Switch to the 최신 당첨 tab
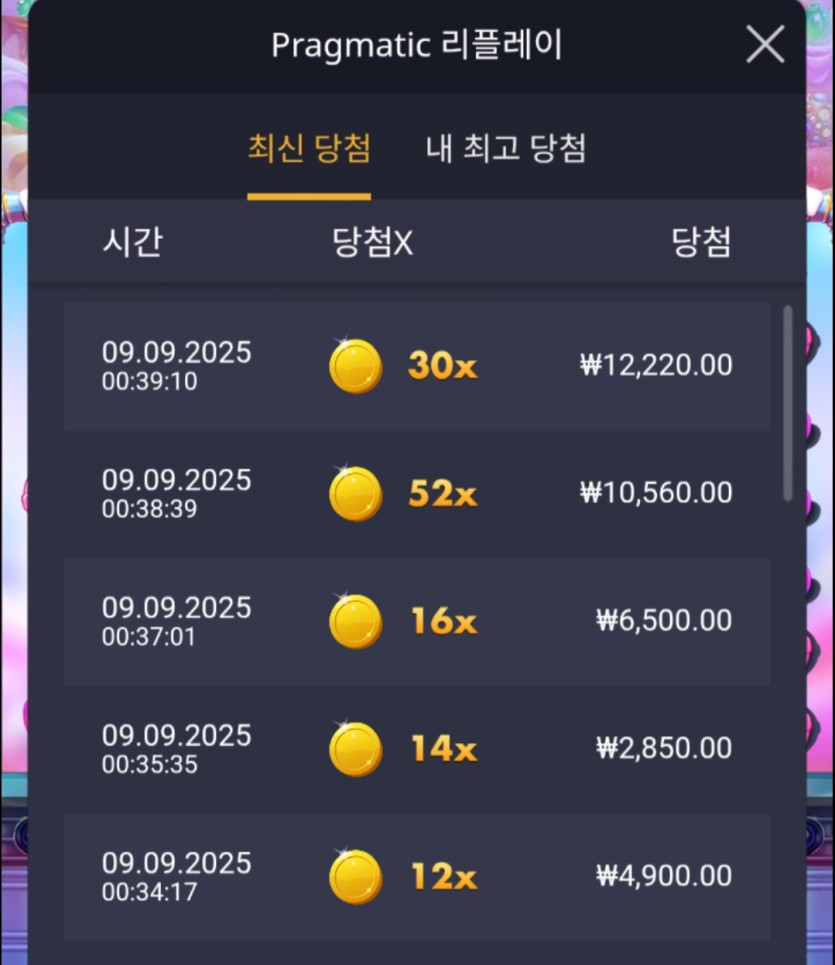The width and height of the screenshot is (835, 965). point(309,150)
